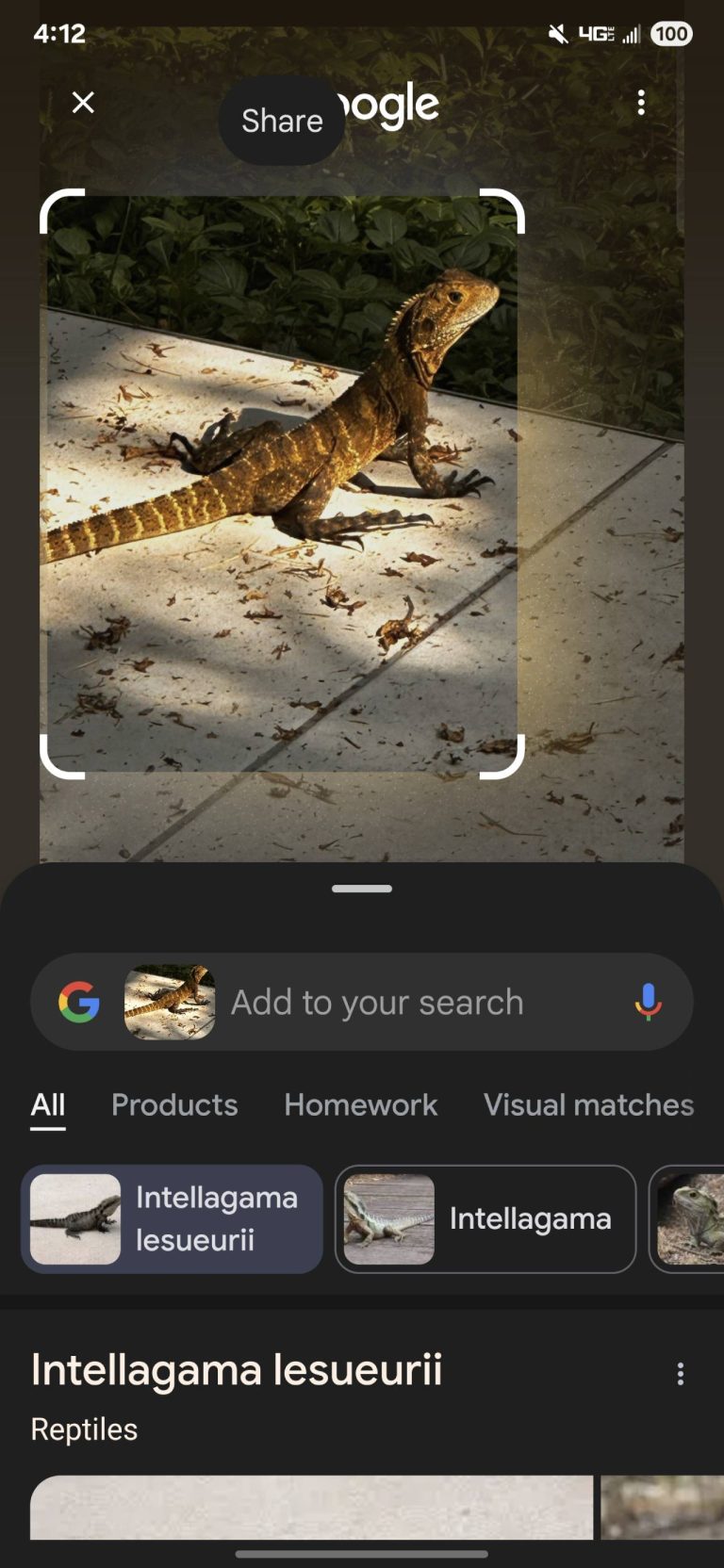Open the top-right overflow menu
This screenshot has width=724, height=1568.
641,103
